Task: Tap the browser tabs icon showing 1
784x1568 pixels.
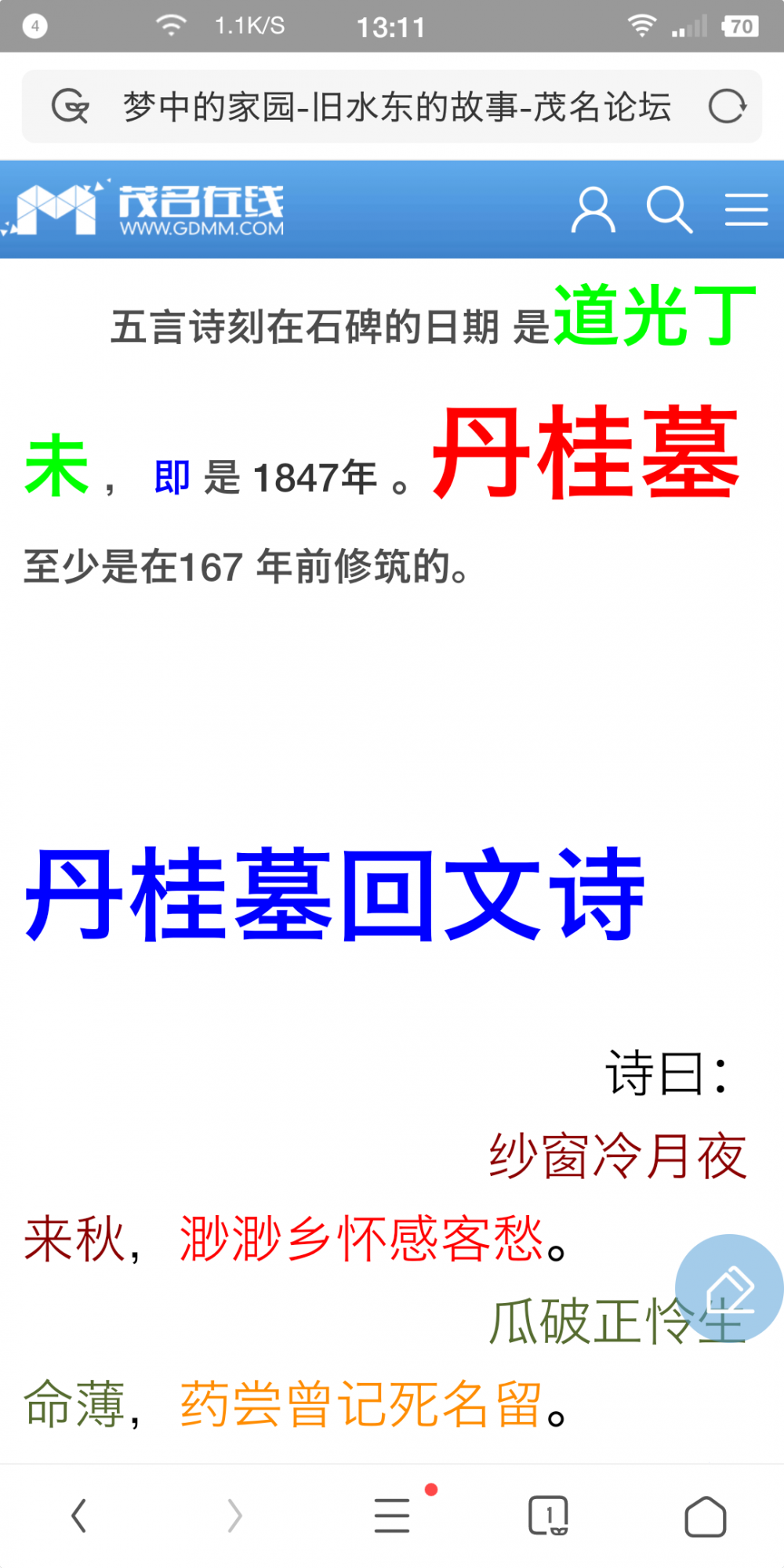Action: [x=549, y=1514]
